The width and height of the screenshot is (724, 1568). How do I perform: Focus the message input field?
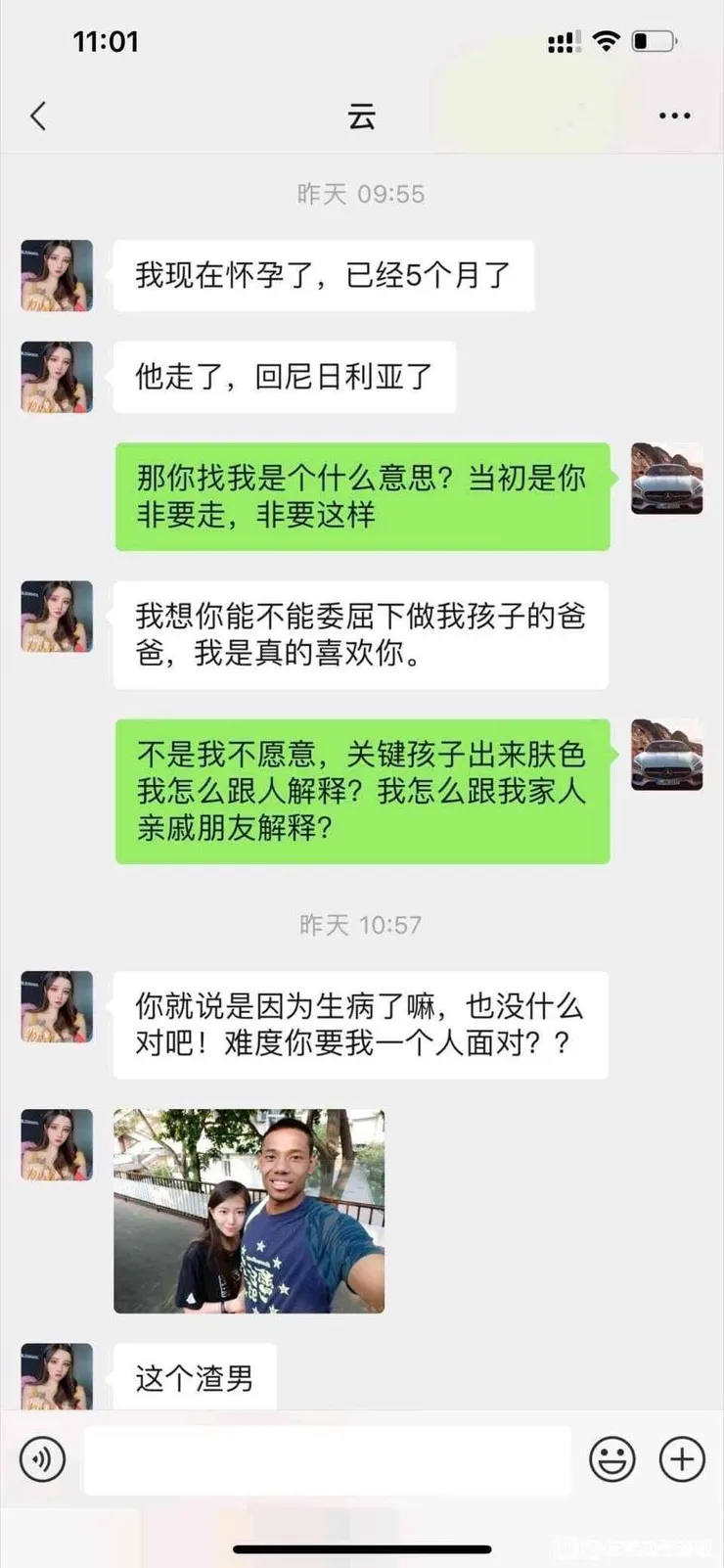328,1459
